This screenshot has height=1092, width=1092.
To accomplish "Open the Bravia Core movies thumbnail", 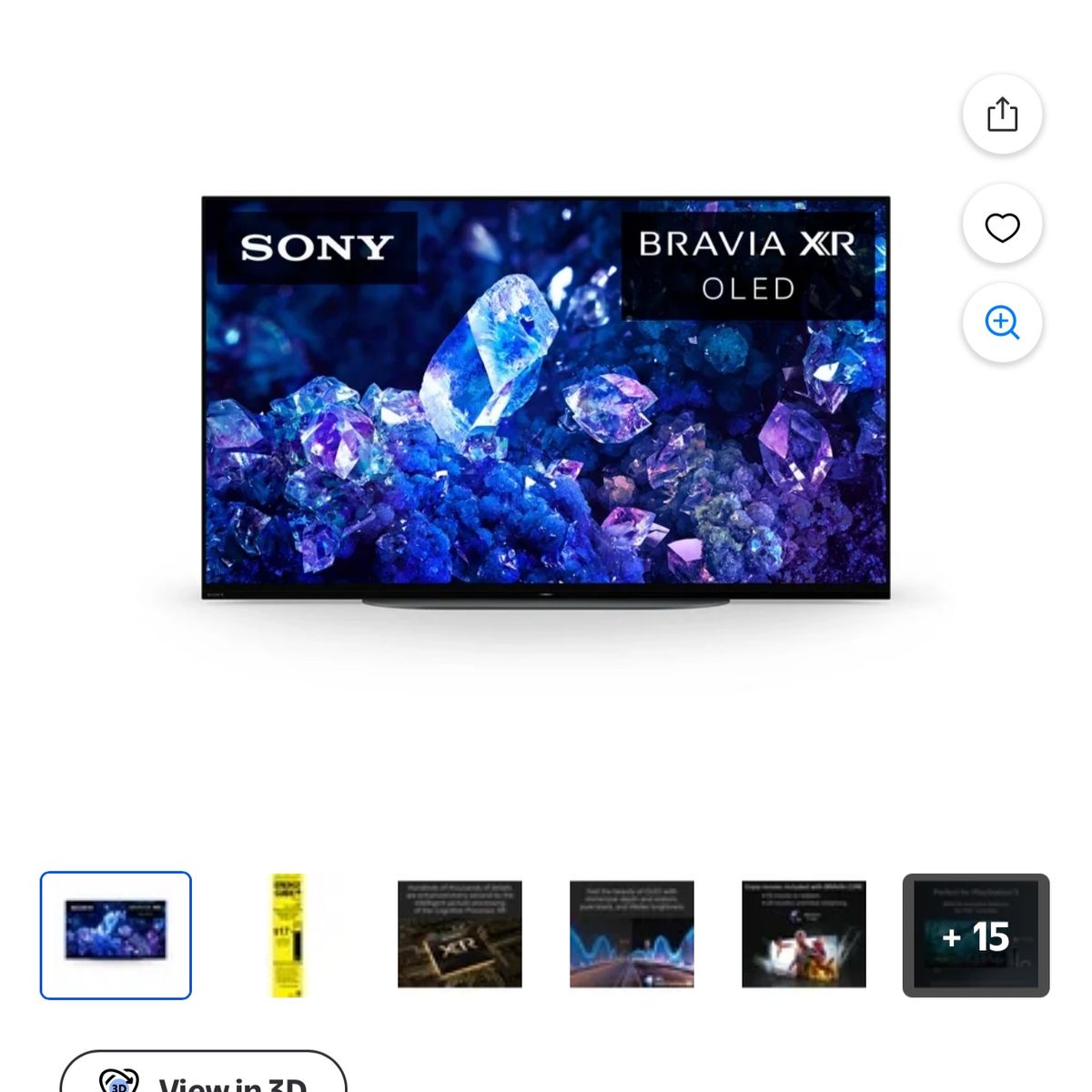I will pyautogui.click(x=804, y=935).
